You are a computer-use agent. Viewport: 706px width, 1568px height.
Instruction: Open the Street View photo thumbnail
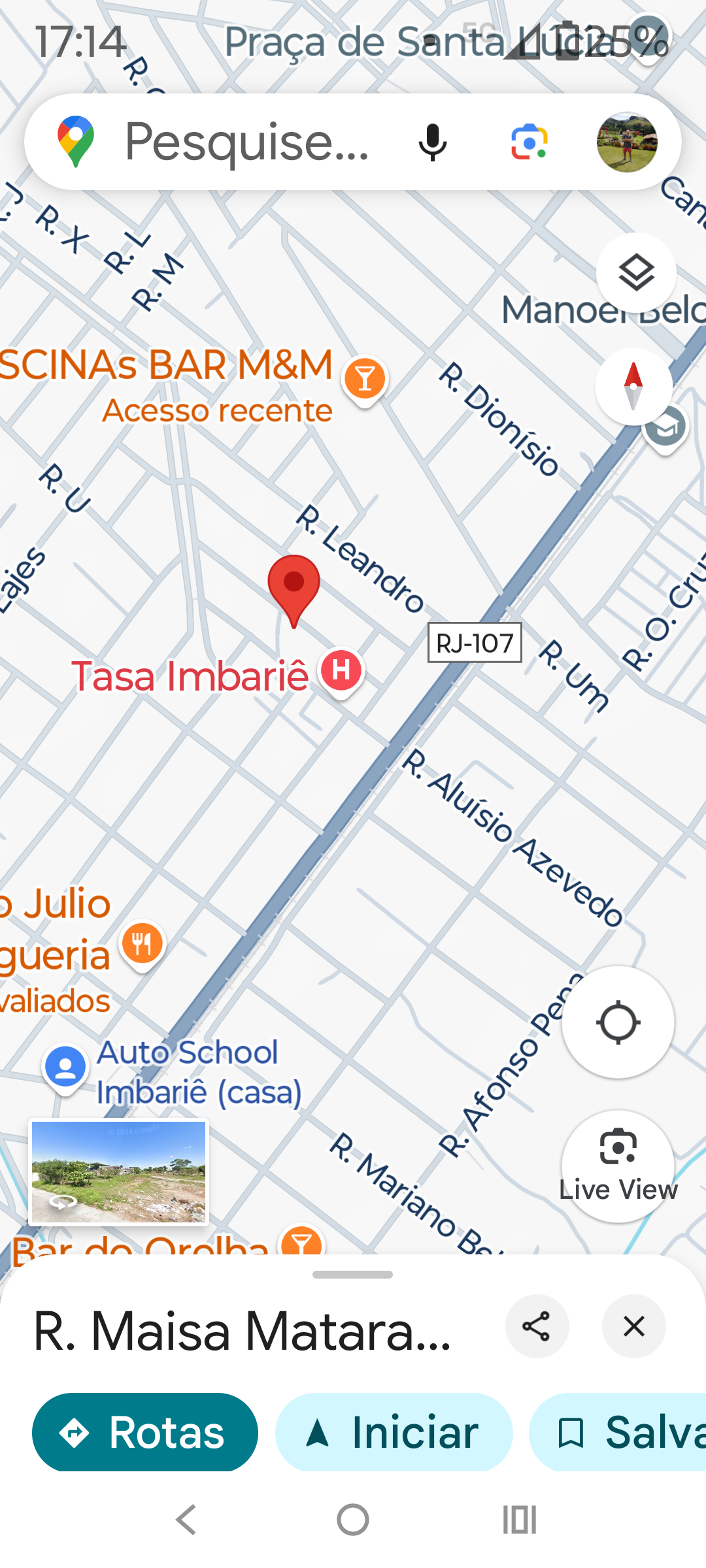pos(119,1171)
